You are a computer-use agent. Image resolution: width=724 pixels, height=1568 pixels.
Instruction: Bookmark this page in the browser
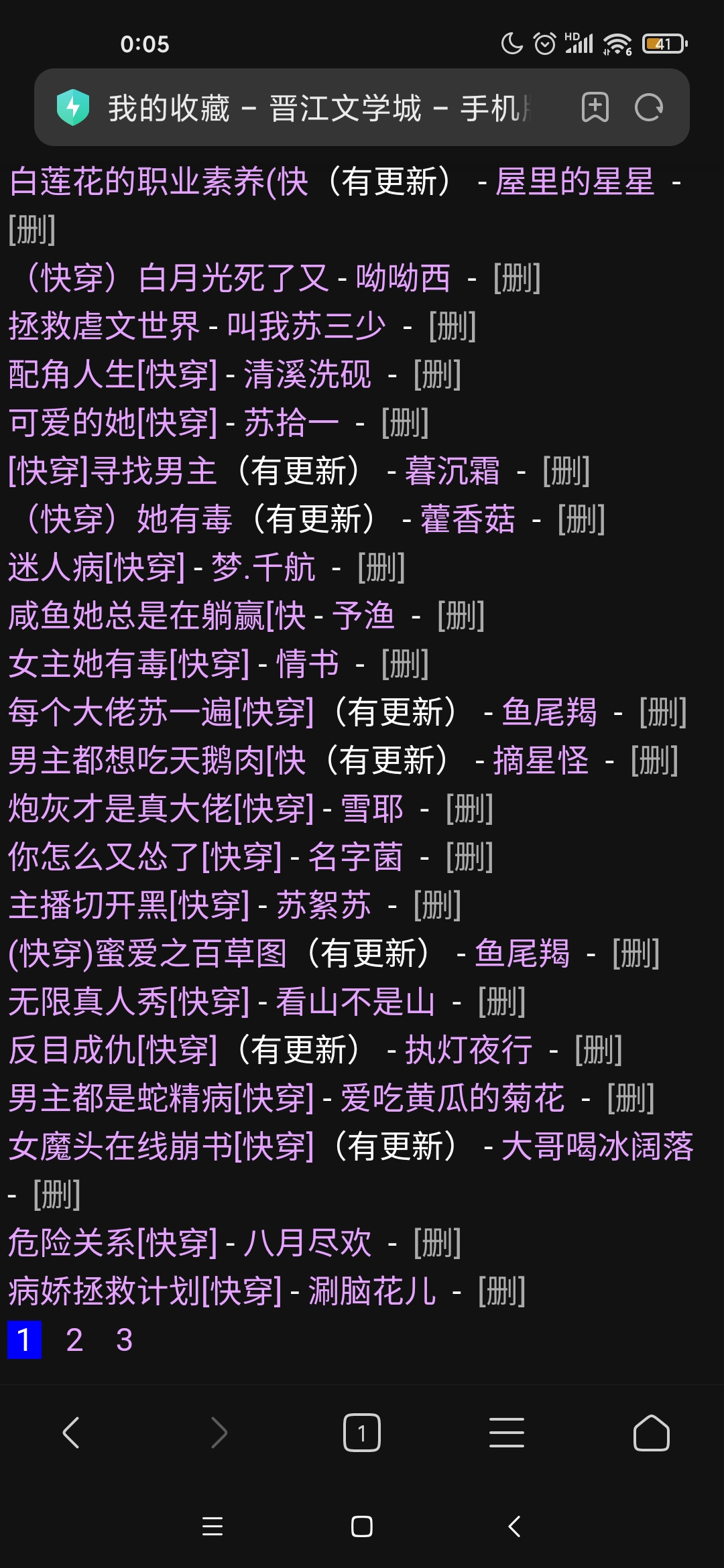(x=595, y=107)
